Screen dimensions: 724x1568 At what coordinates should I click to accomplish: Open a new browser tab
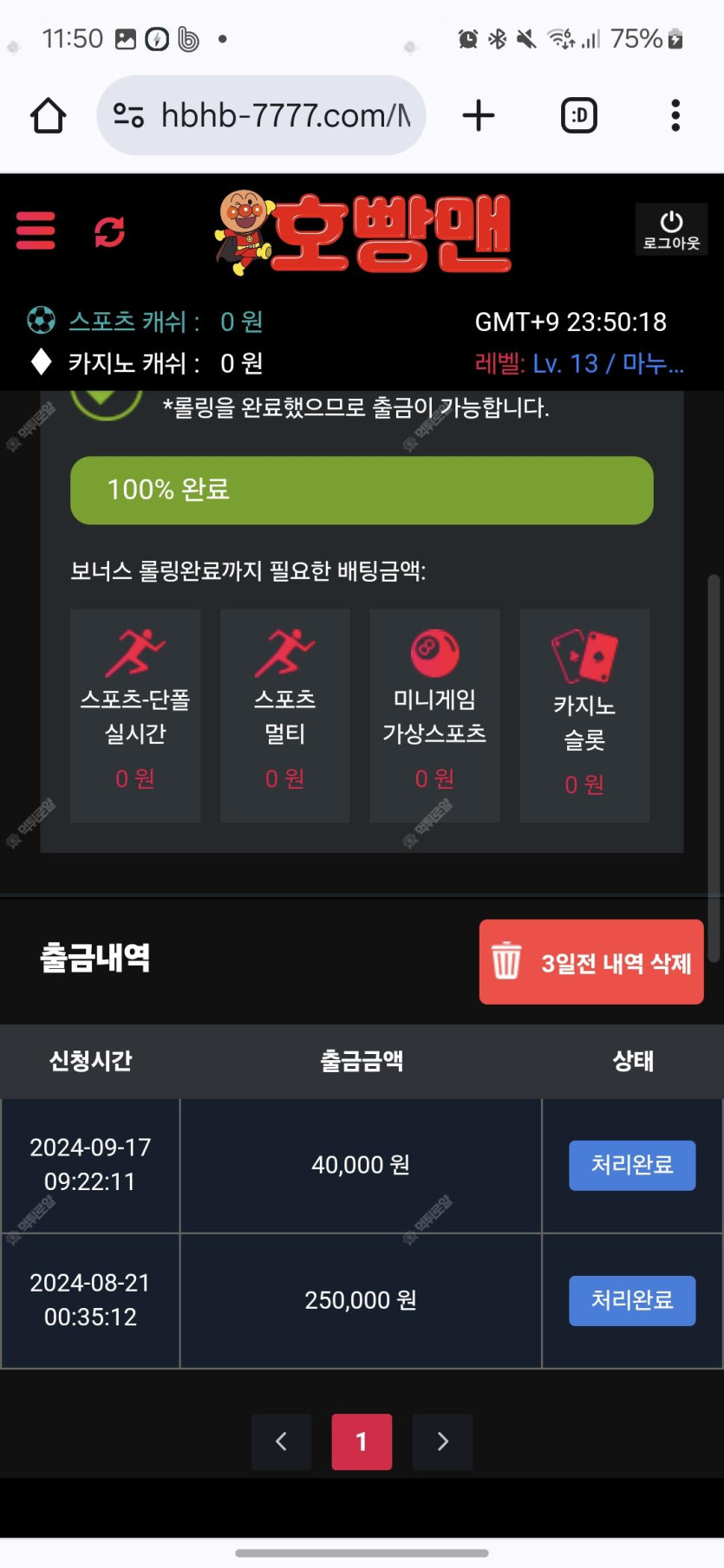[479, 115]
